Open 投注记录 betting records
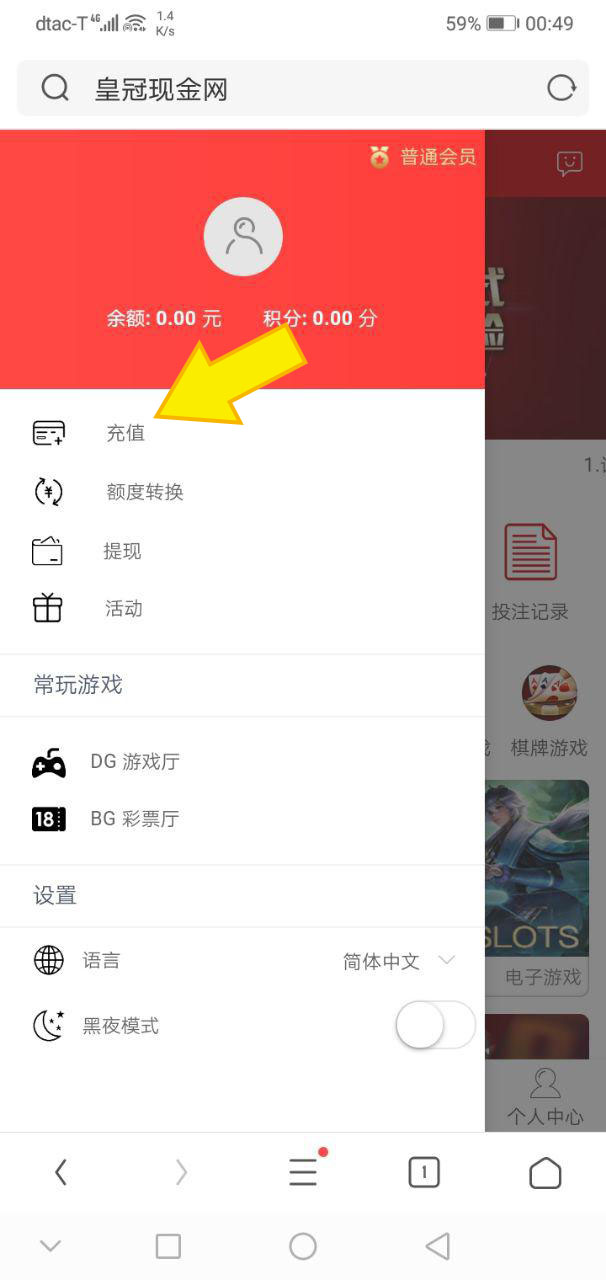 click(x=530, y=572)
